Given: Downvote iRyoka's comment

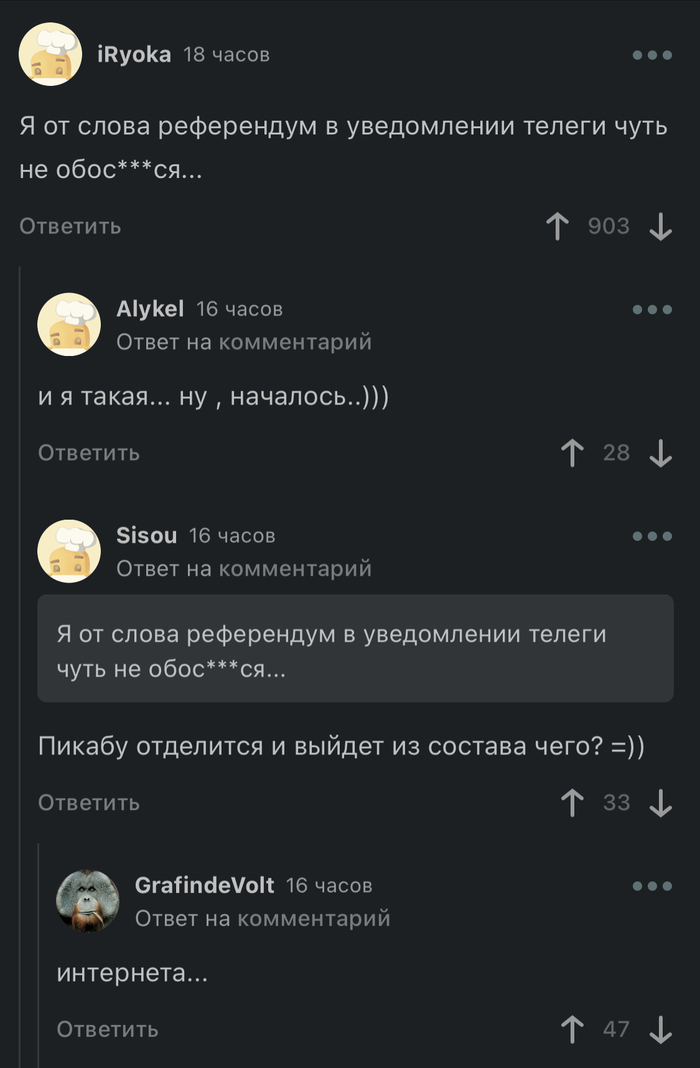Looking at the screenshot, I should pyautogui.click(x=660, y=226).
